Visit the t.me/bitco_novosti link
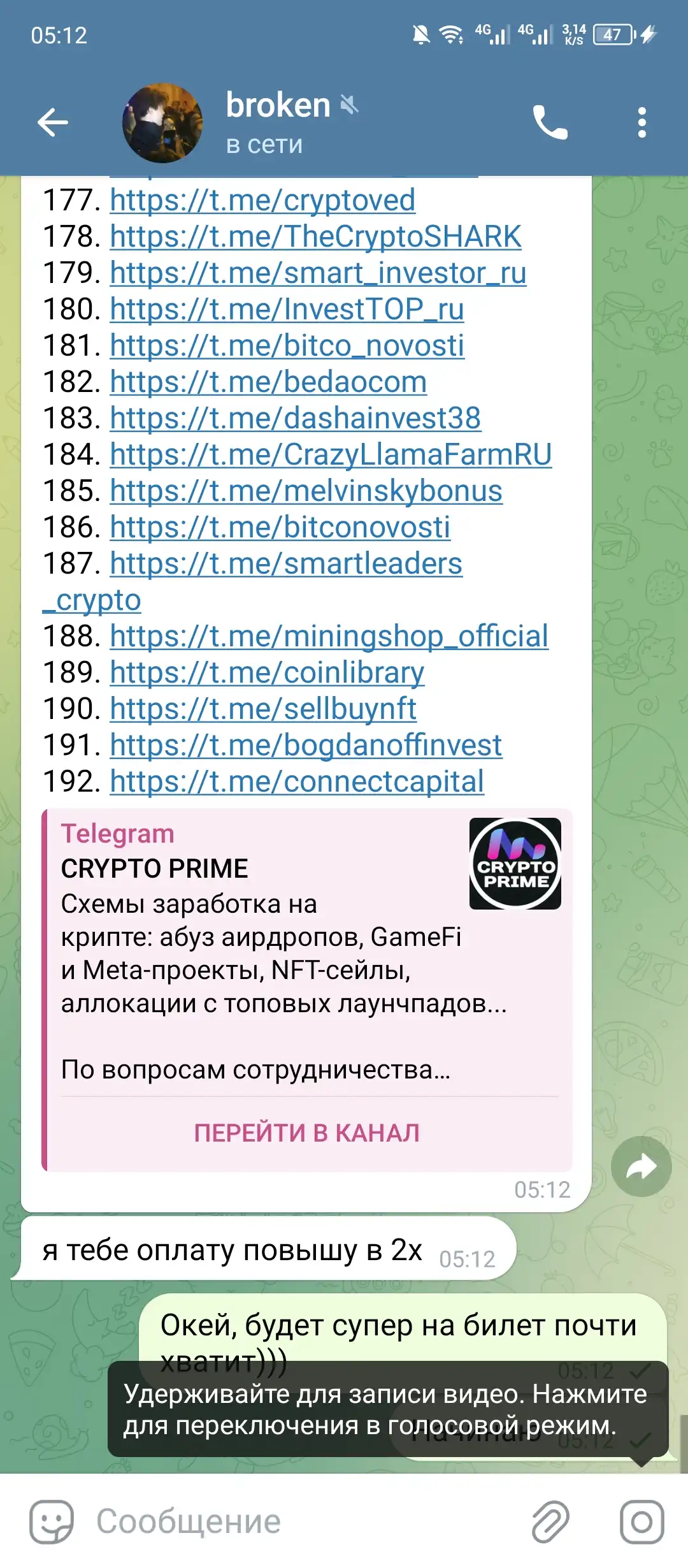This screenshot has width=688, height=1568. click(287, 345)
